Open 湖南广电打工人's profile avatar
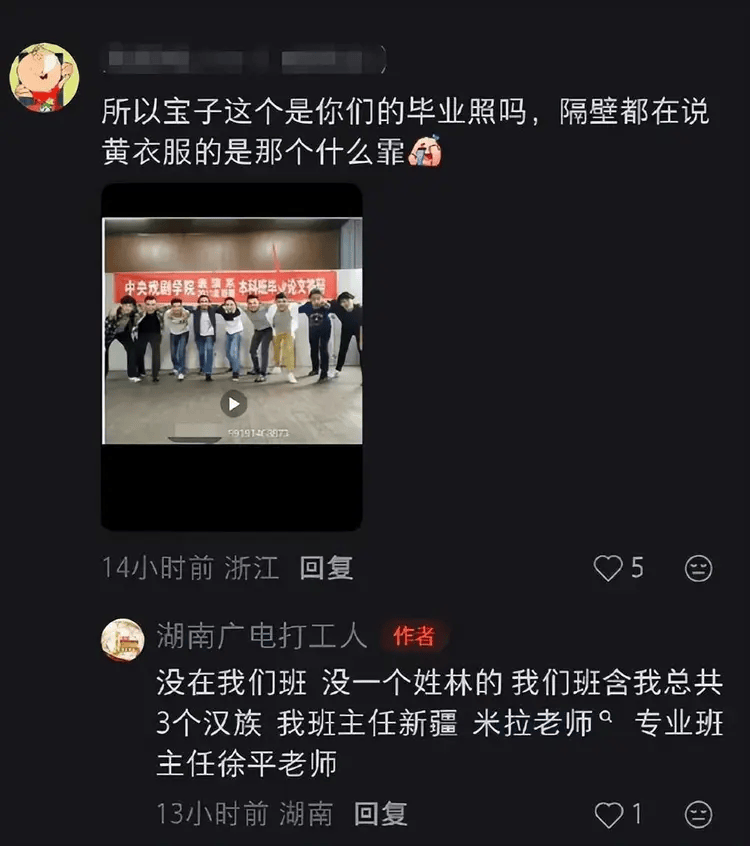The height and width of the screenshot is (846, 750). tap(123, 639)
